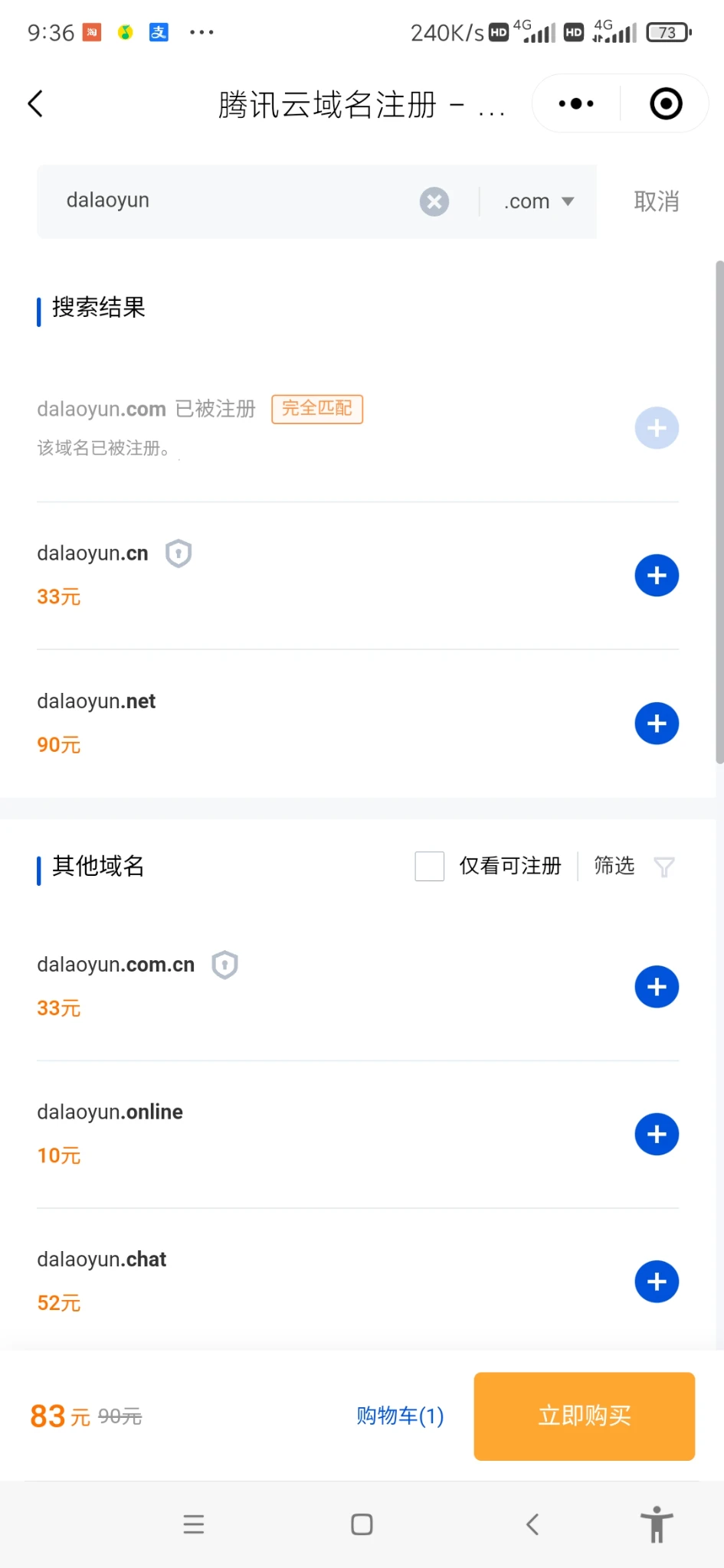Check the 仅看可注册 checkbox
The image size is (724, 1568).
click(429, 866)
